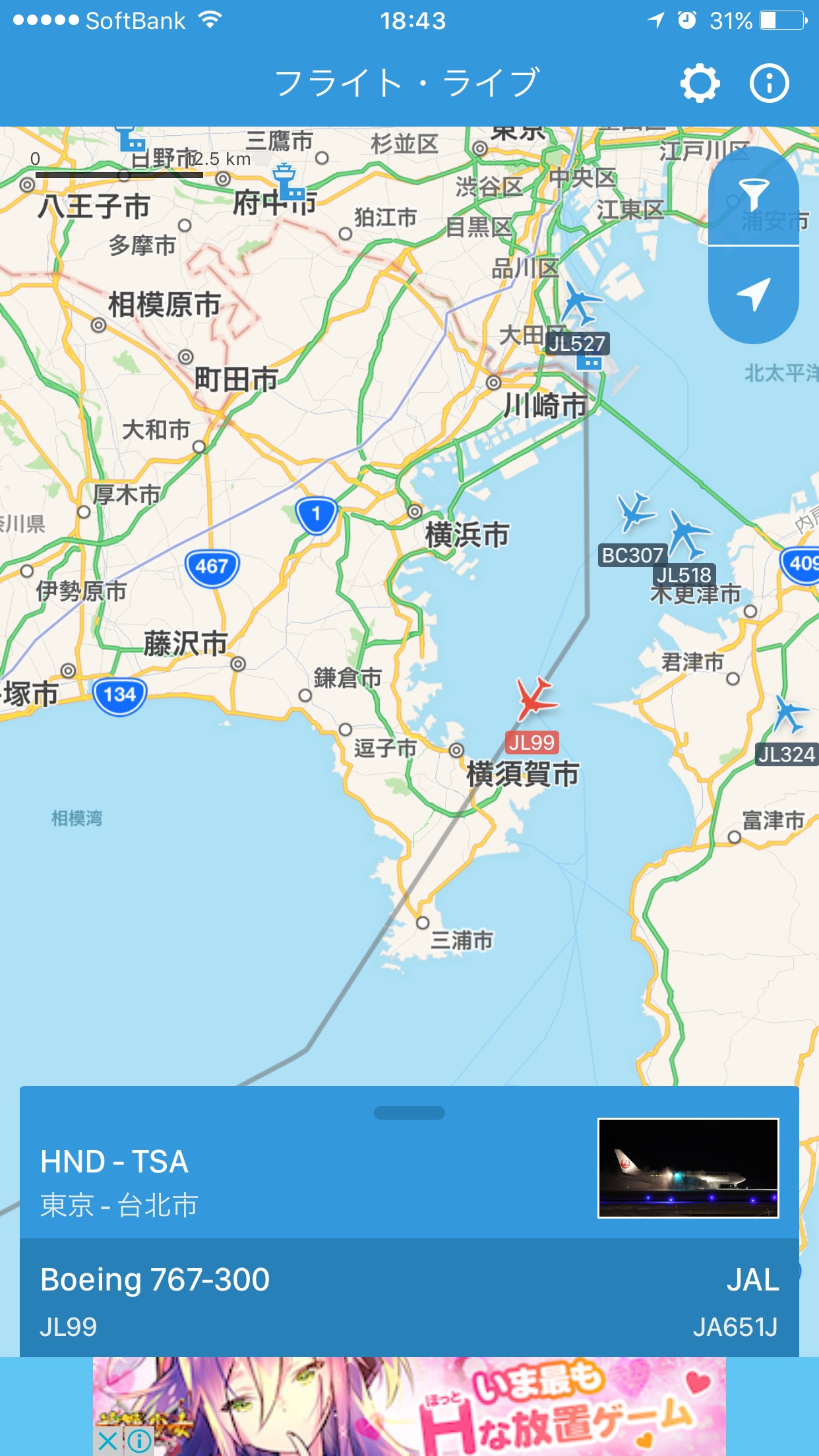Viewport: 819px width, 1456px height.
Task: Open the flight filter funnel
Action: point(753,195)
